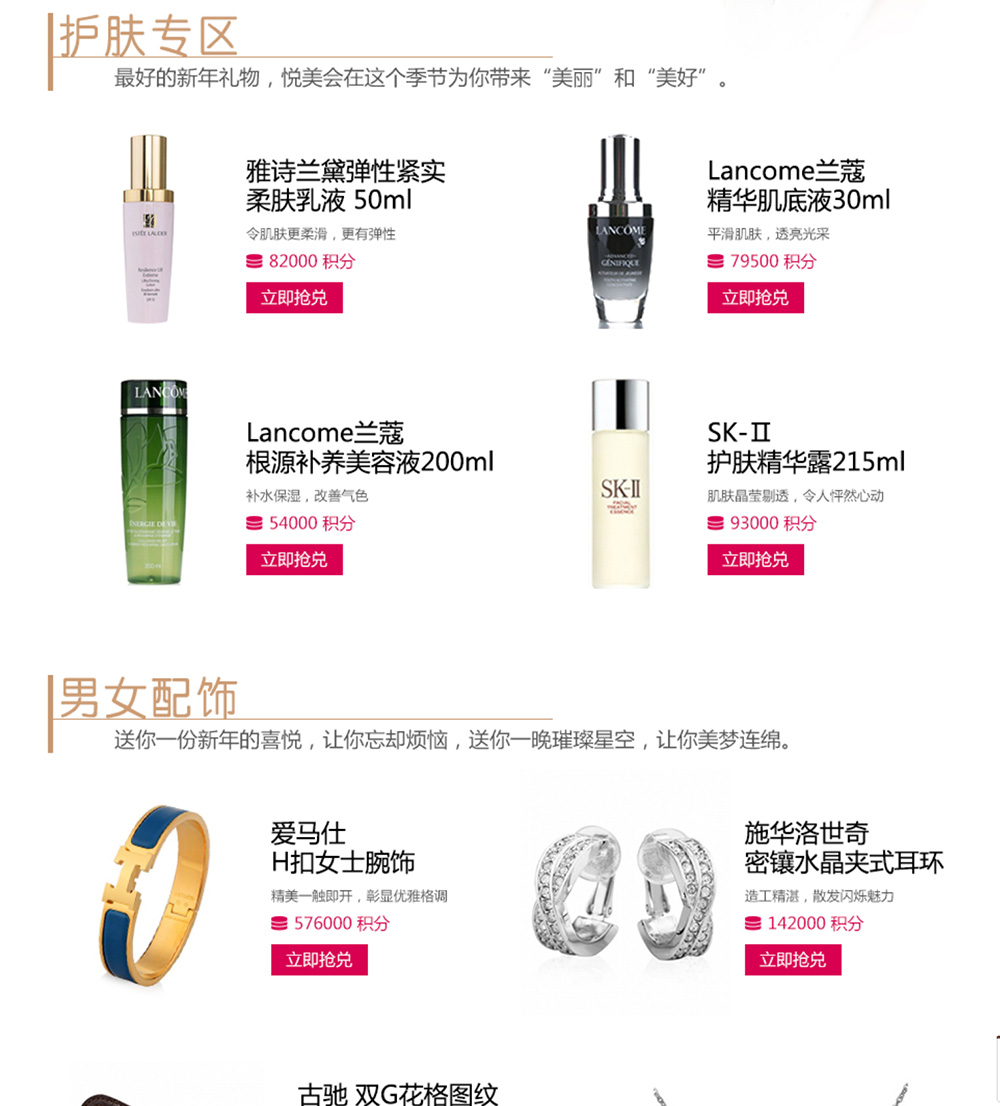The height and width of the screenshot is (1106, 1000).
Task: Redeem the Estée Lauder 50ml lotion
Action: pyautogui.click(x=294, y=298)
